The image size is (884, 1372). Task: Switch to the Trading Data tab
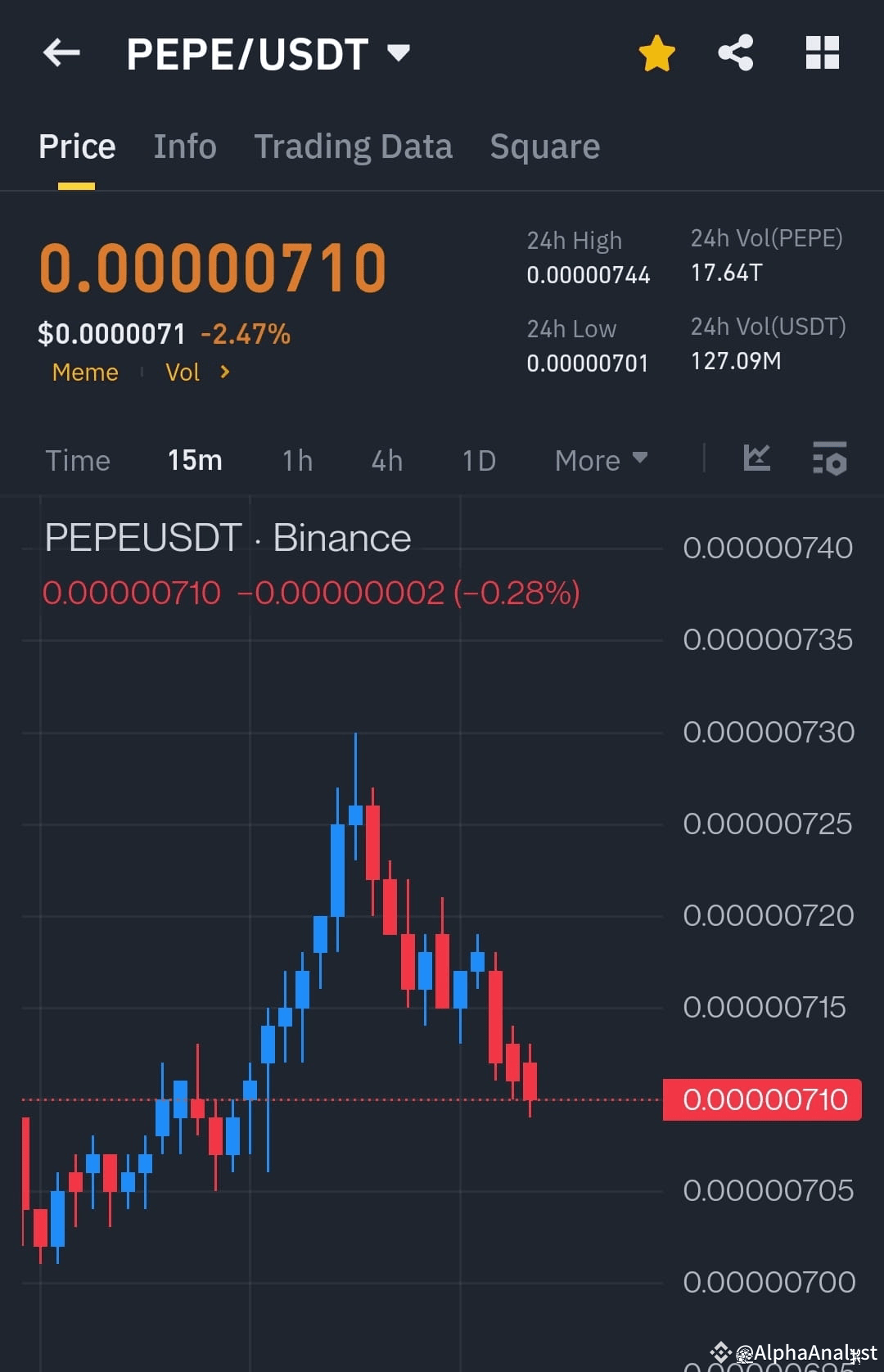tap(354, 146)
